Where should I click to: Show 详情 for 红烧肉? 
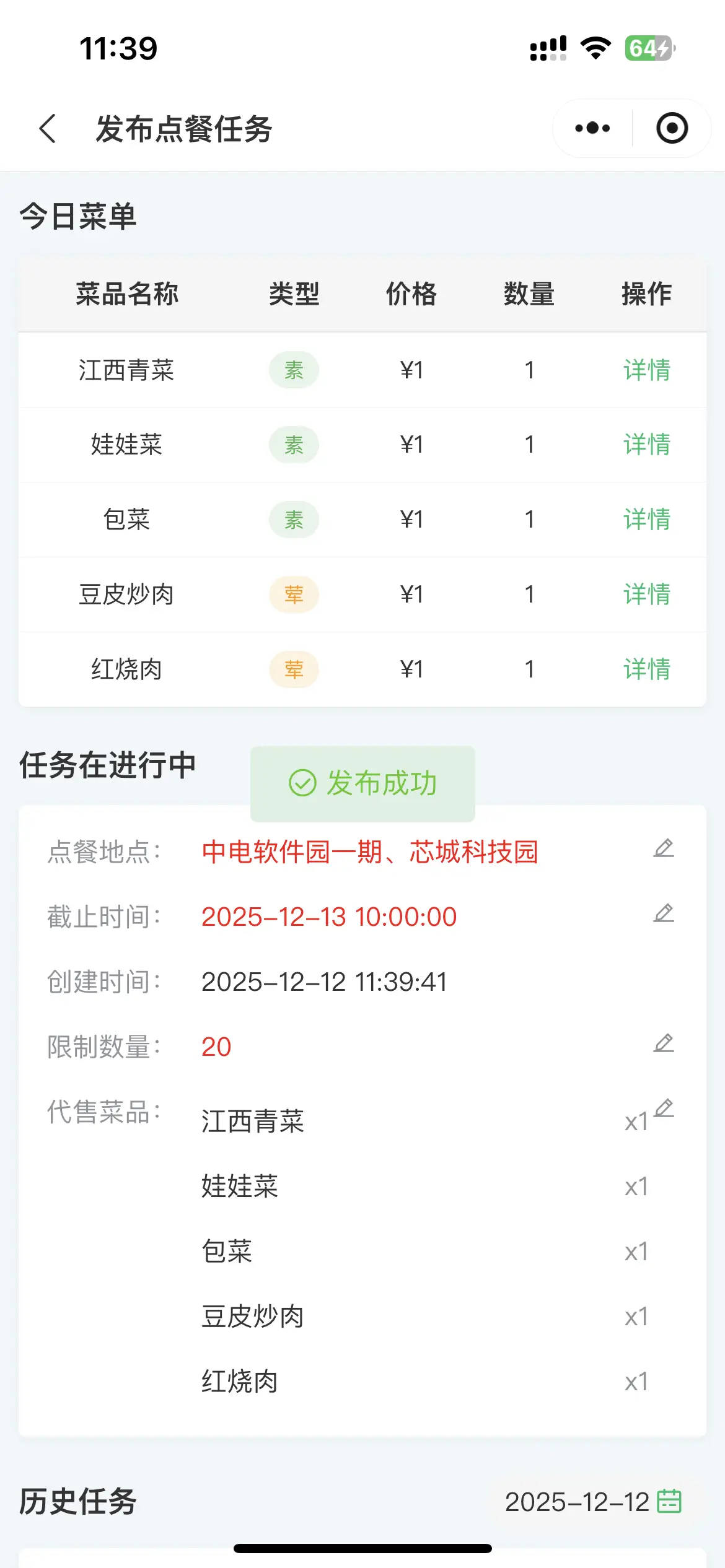[646, 669]
